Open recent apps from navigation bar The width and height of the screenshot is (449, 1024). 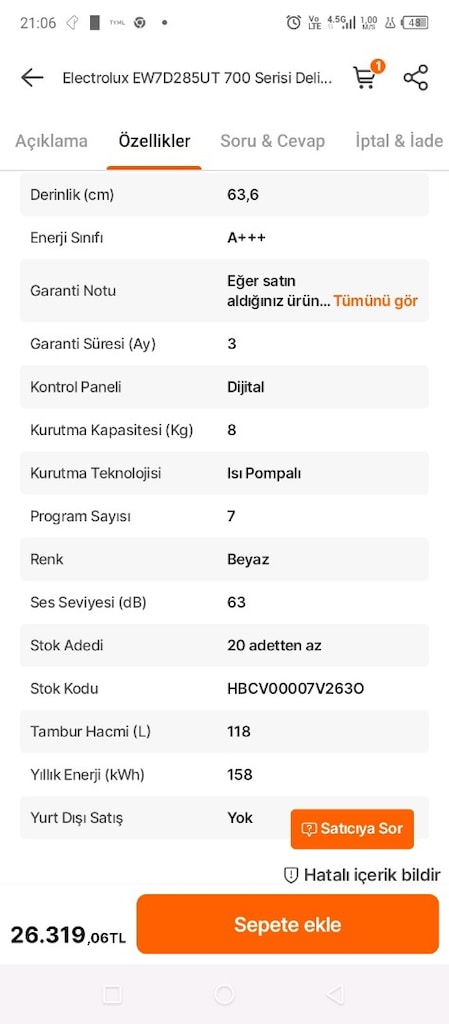tap(112, 995)
